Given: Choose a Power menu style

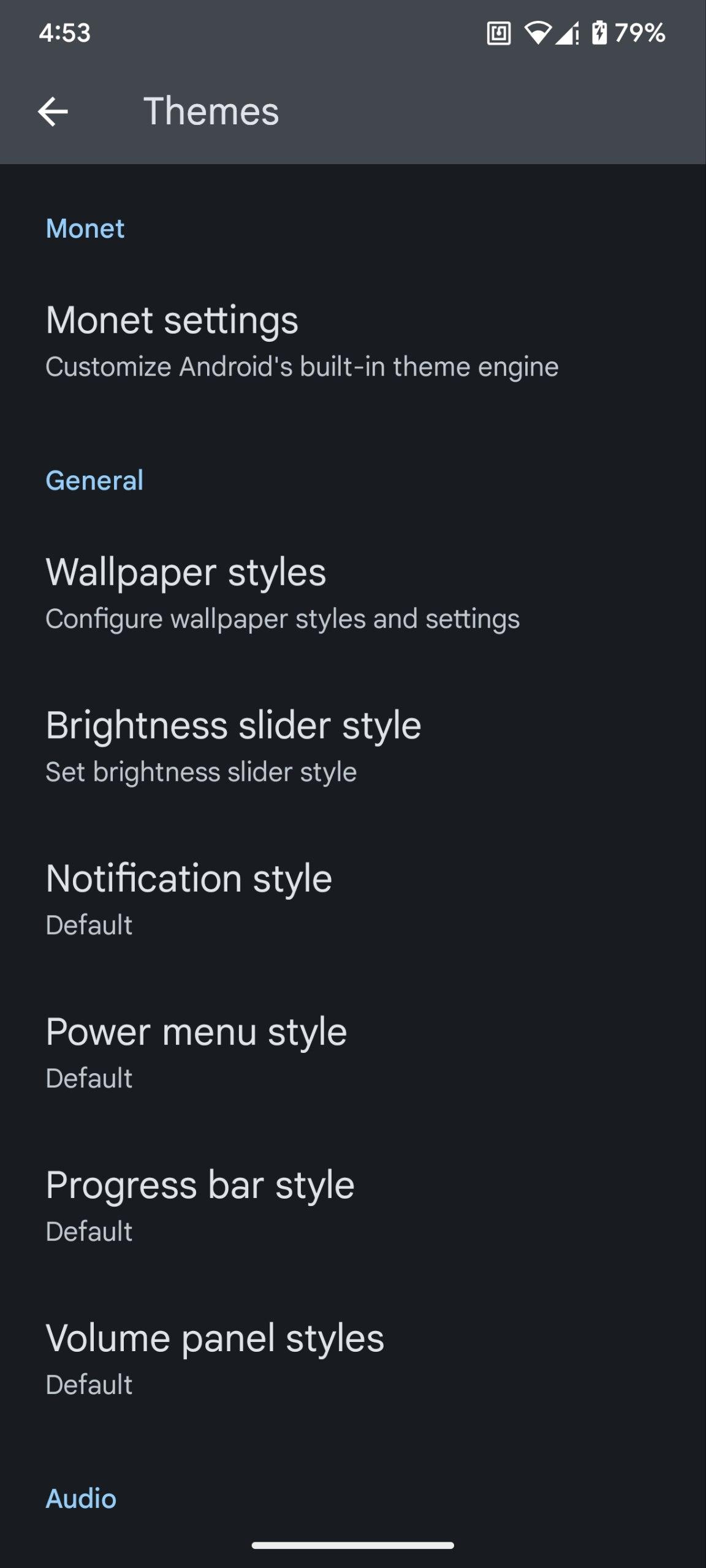Looking at the screenshot, I should coord(196,1052).
